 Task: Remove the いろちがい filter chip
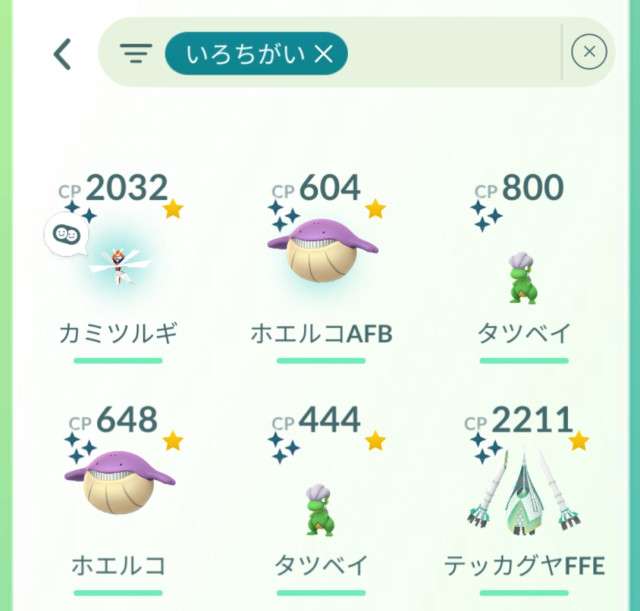coord(323,53)
